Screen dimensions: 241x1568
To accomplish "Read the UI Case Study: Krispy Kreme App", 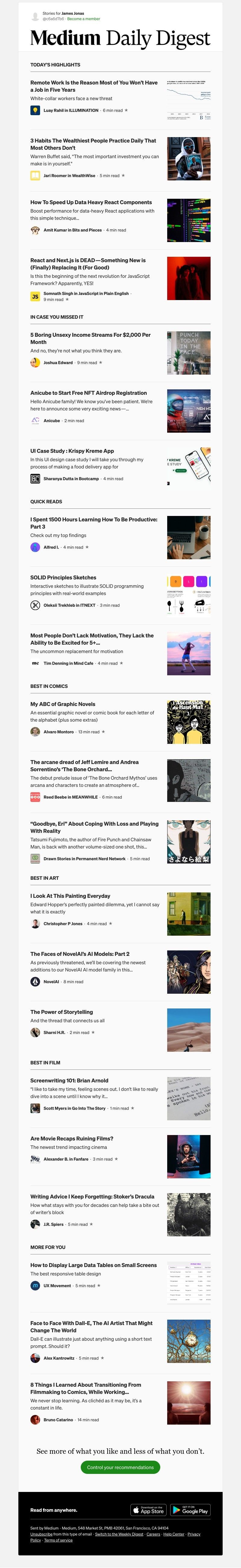I will [72, 451].
